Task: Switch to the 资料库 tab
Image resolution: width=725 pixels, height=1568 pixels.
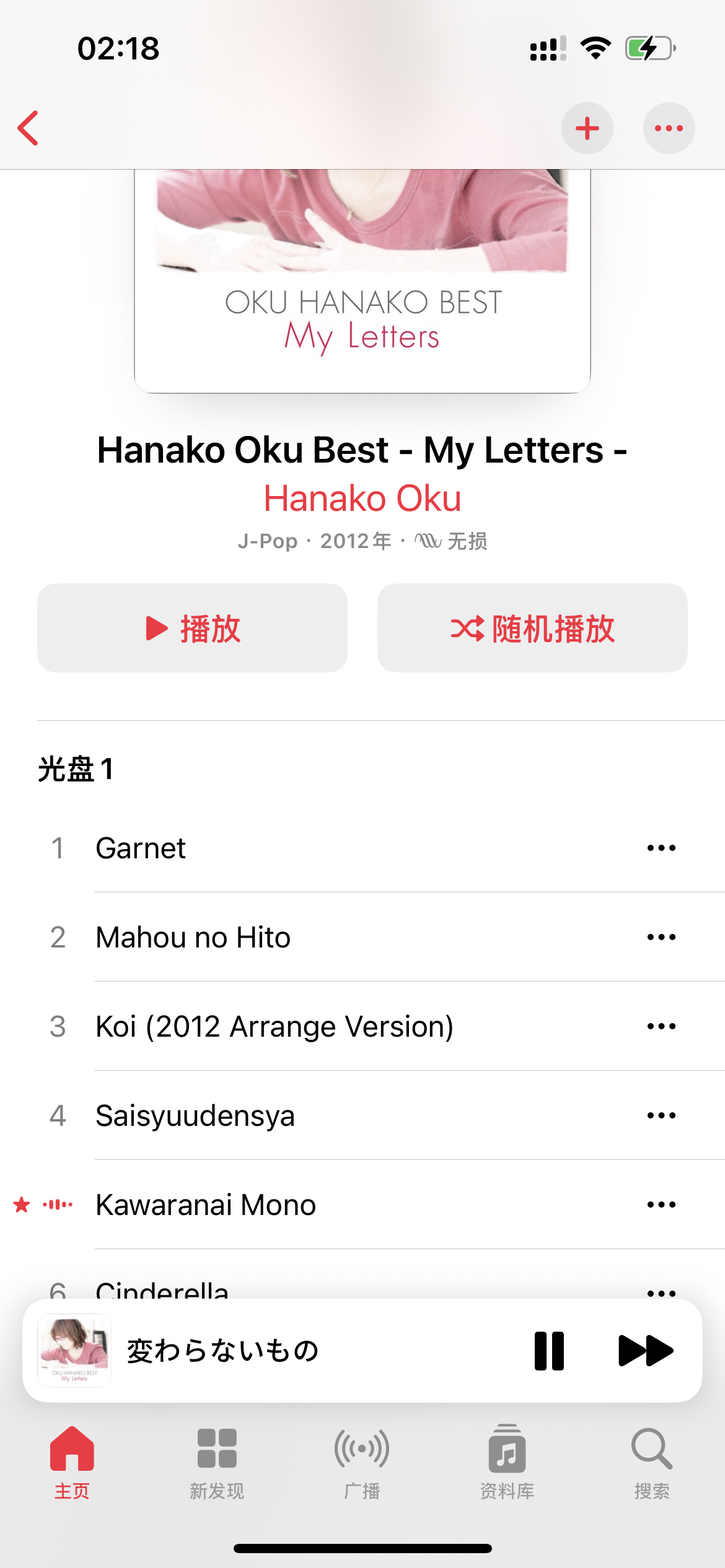Action: click(507, 1463)
